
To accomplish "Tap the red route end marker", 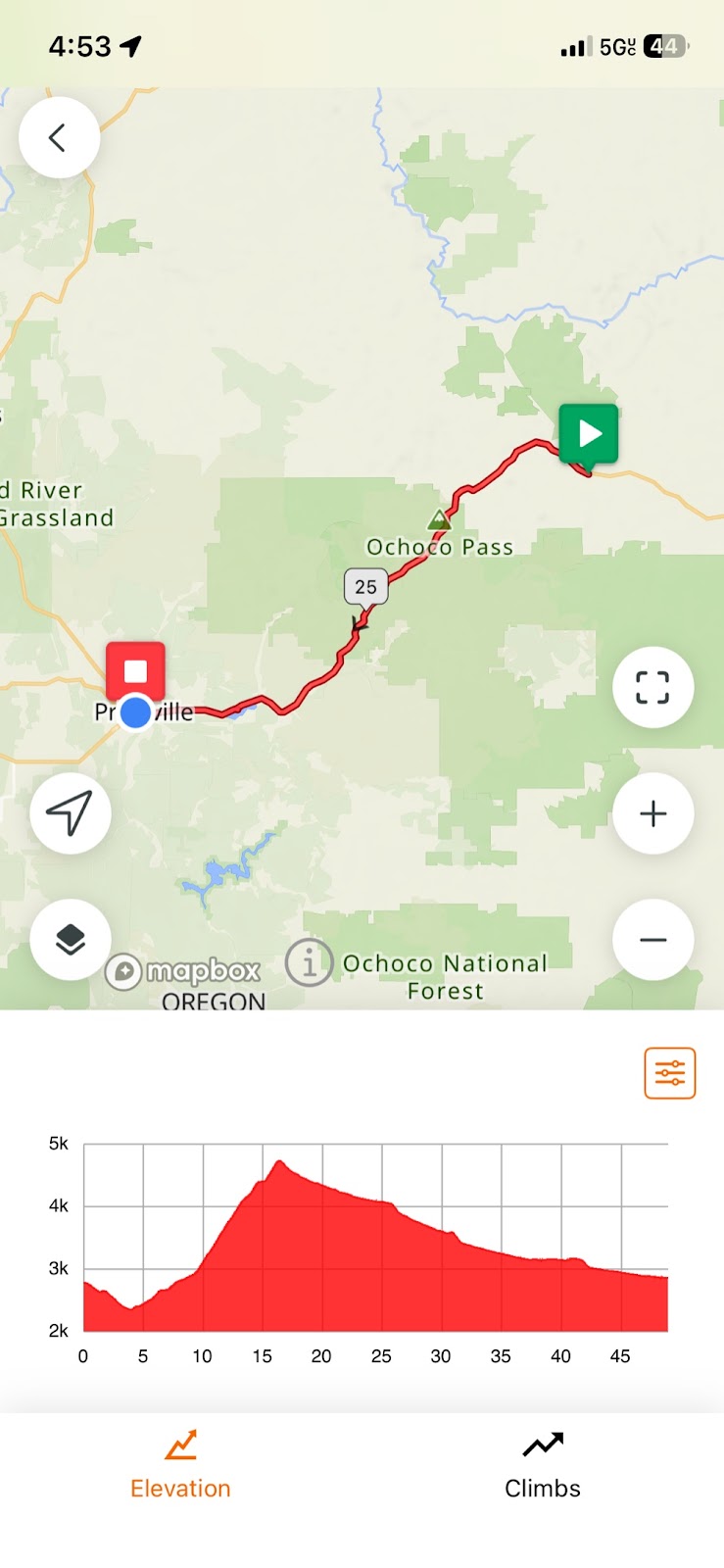I will click(135, 671).
